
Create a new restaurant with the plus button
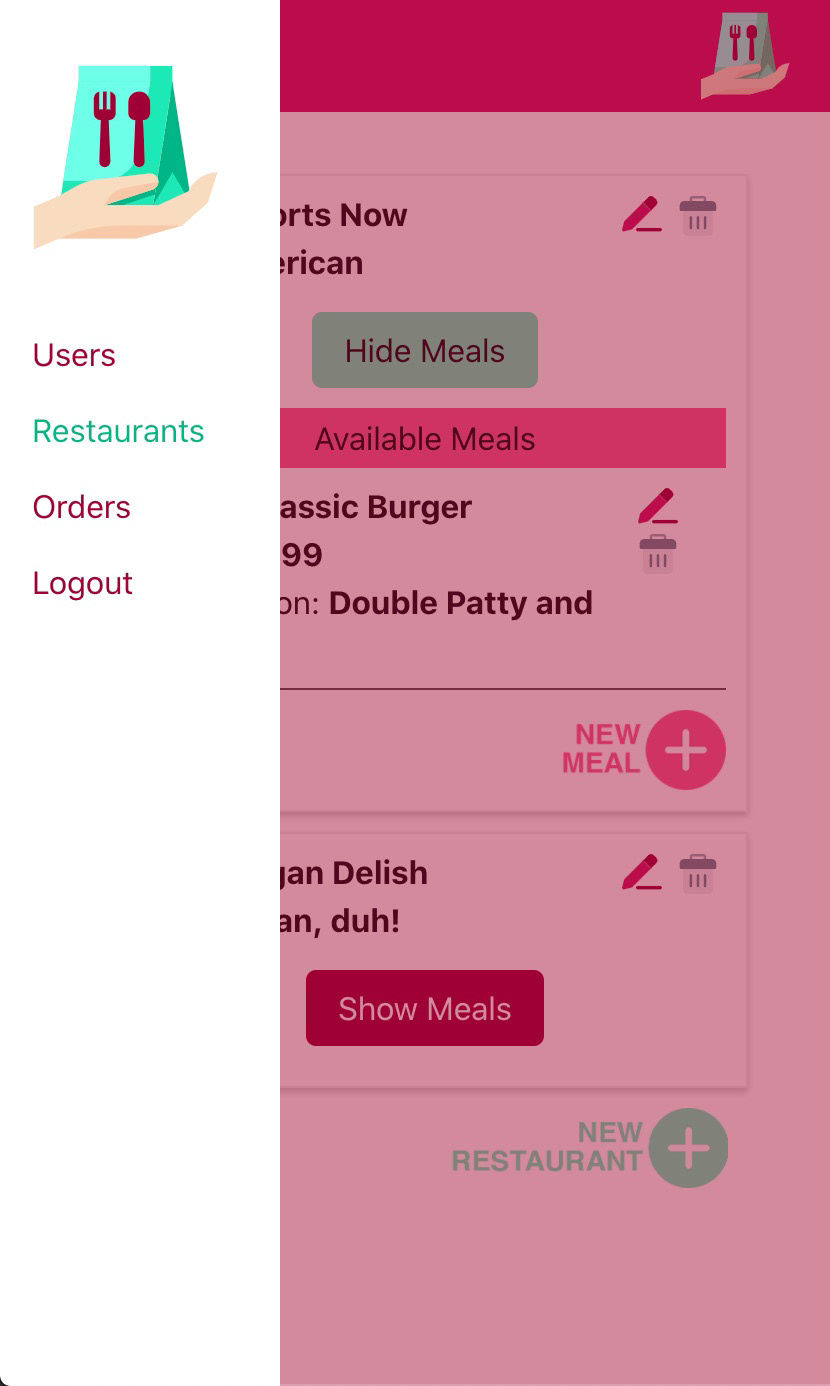tap(688, 1148)
